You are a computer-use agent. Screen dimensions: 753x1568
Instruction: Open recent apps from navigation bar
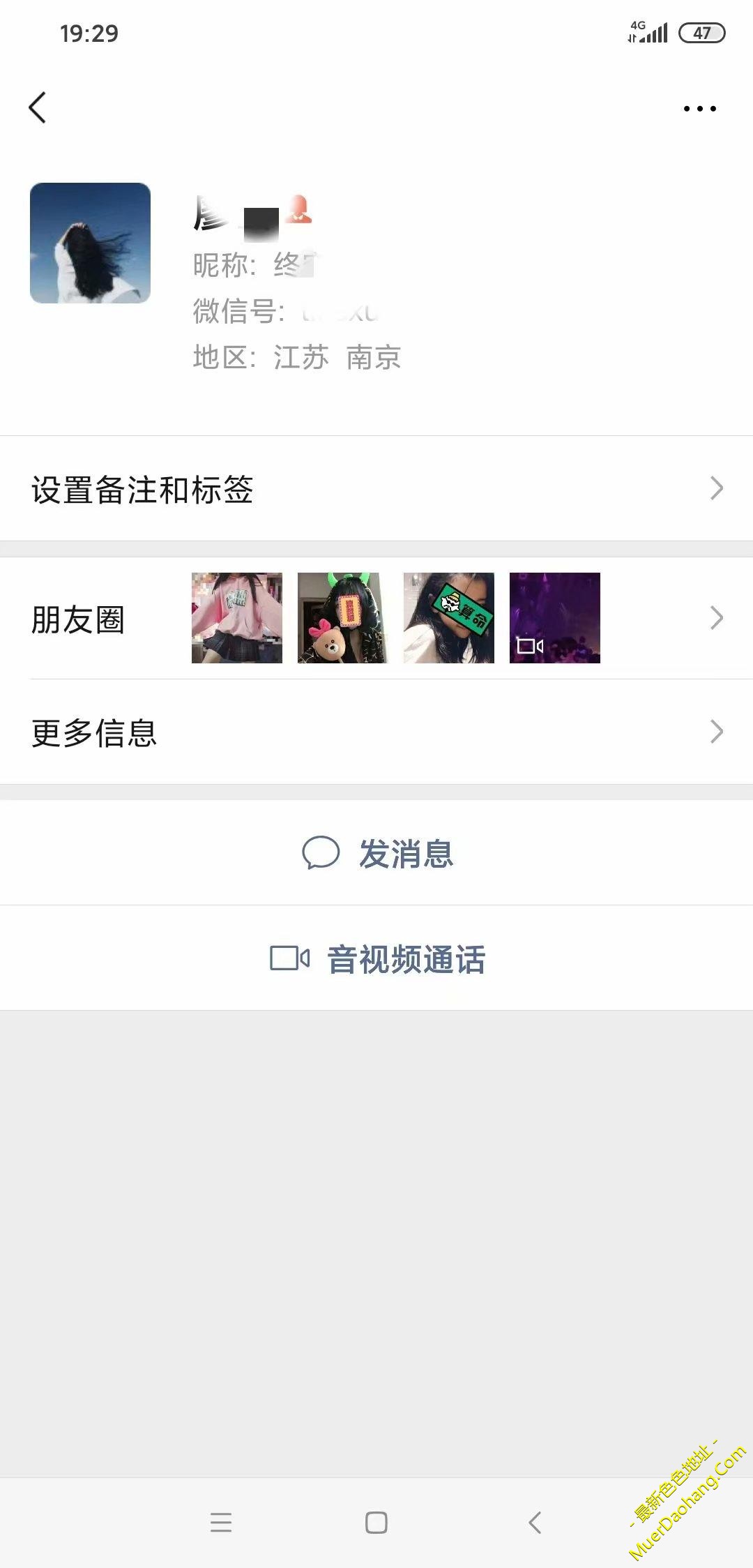pyautogui.click(x=221, y=1522)
